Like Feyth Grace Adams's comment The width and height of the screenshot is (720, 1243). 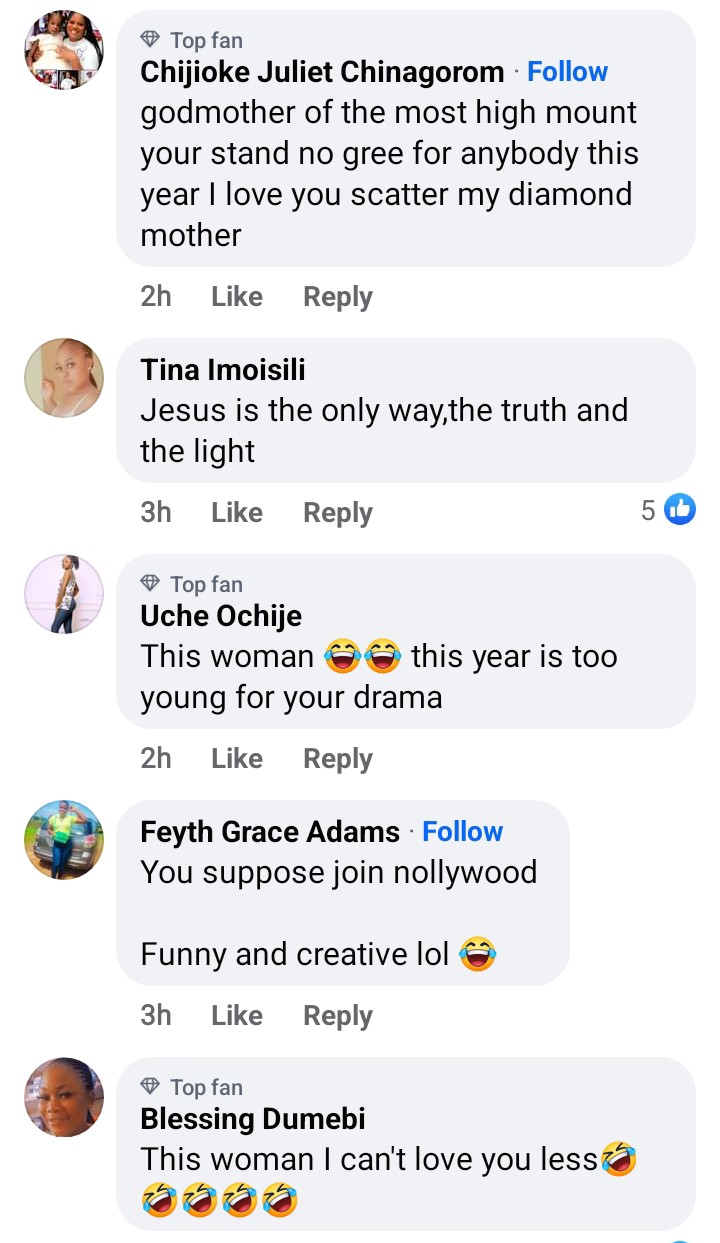click(237, 1016)
